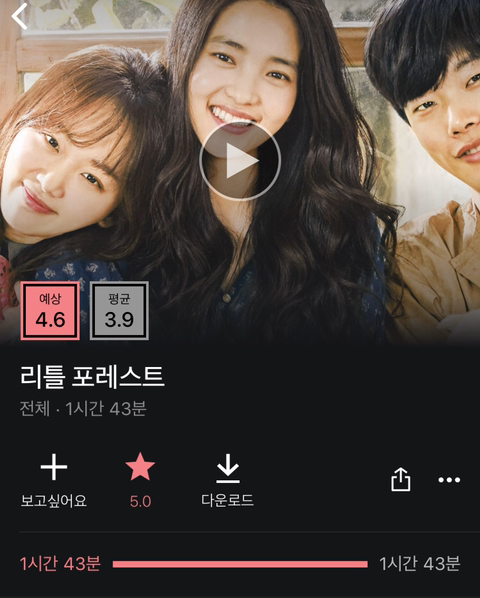The image size is (480, 598).
Task: Open the three-dot more options menu
Action: (x=449, y=480)
